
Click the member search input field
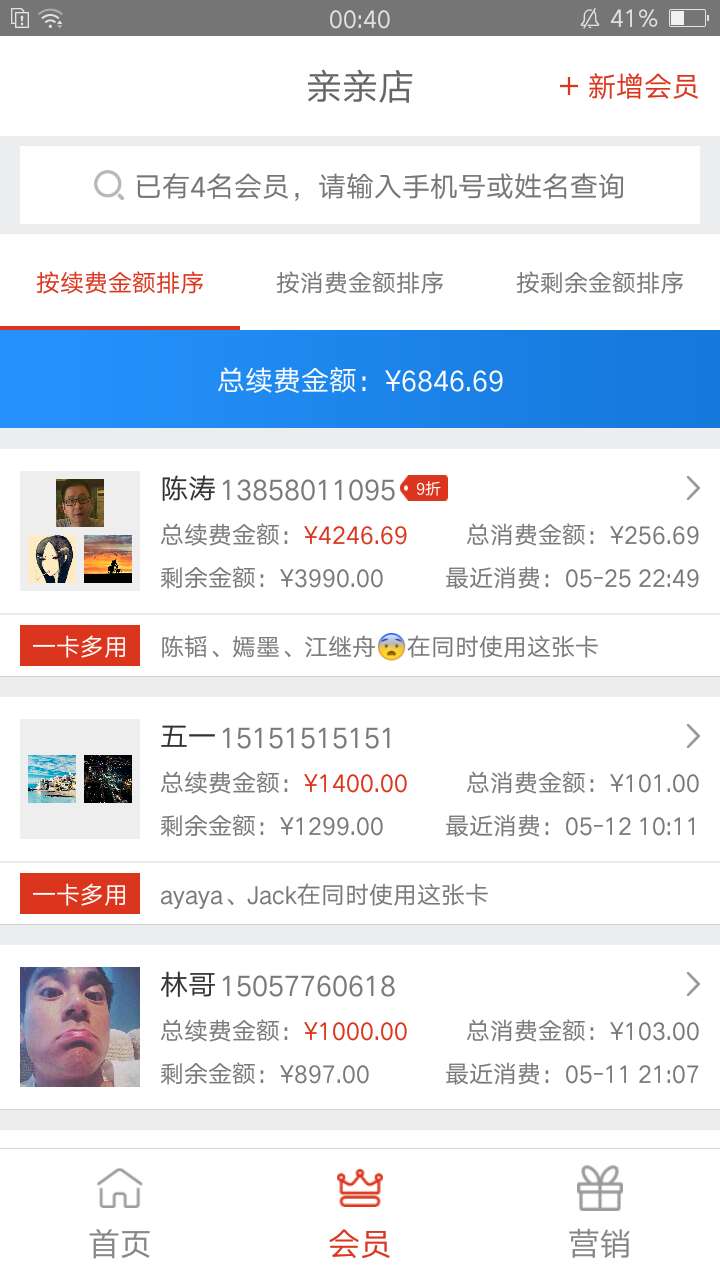360,186
